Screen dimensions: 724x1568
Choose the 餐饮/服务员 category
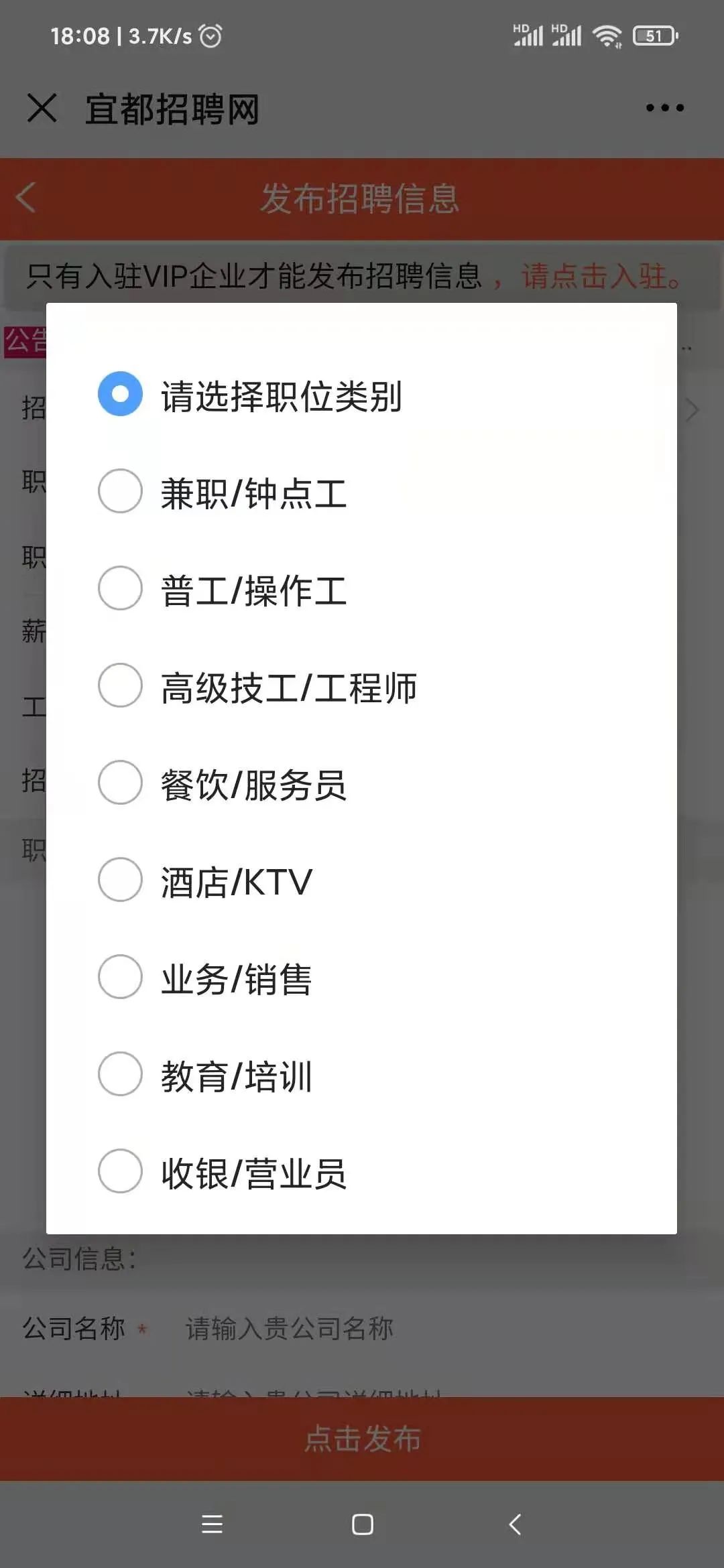click(361, 783)
